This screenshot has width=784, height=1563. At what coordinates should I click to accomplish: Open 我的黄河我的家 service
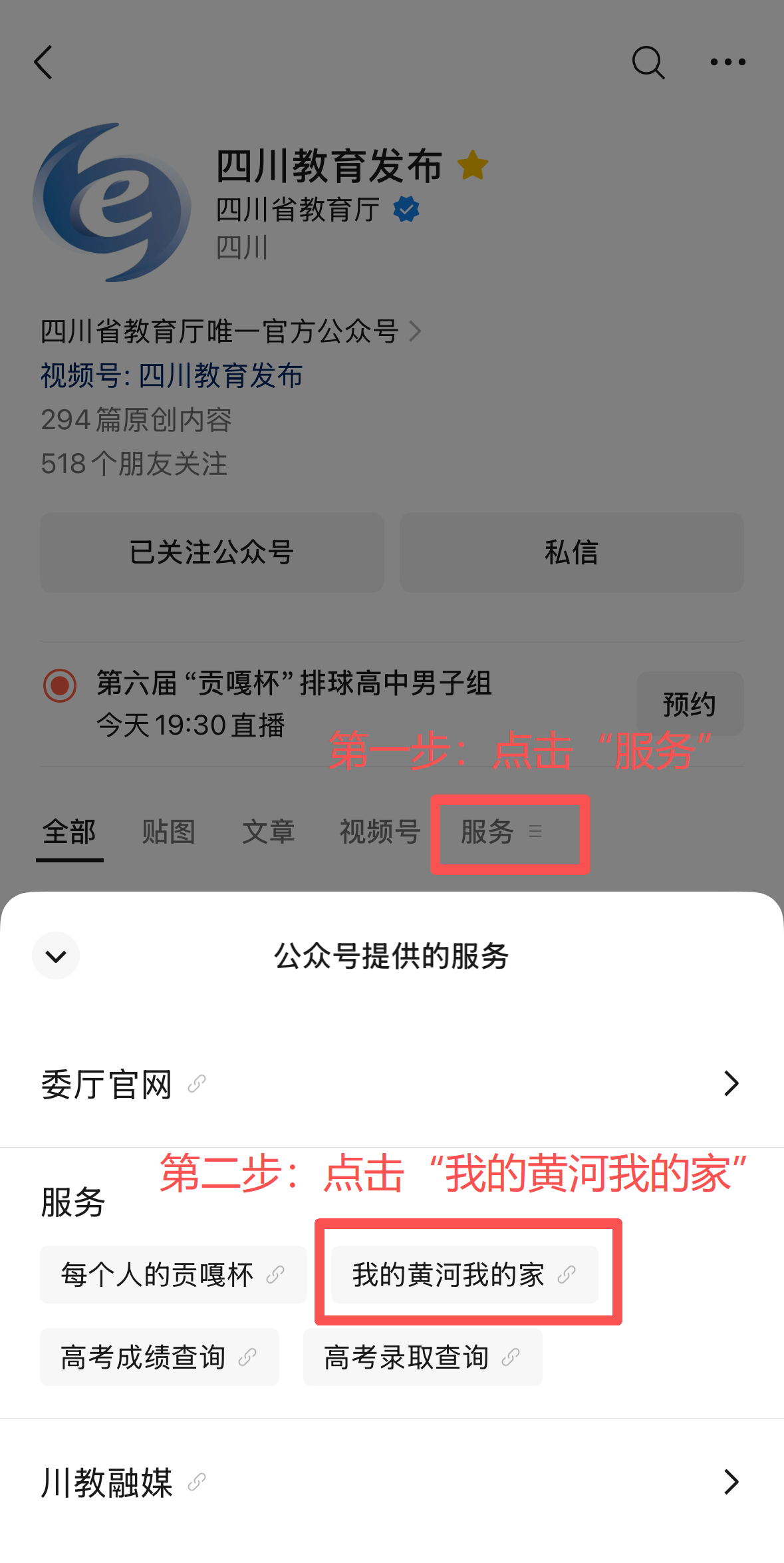click(x=464, y=1275)
